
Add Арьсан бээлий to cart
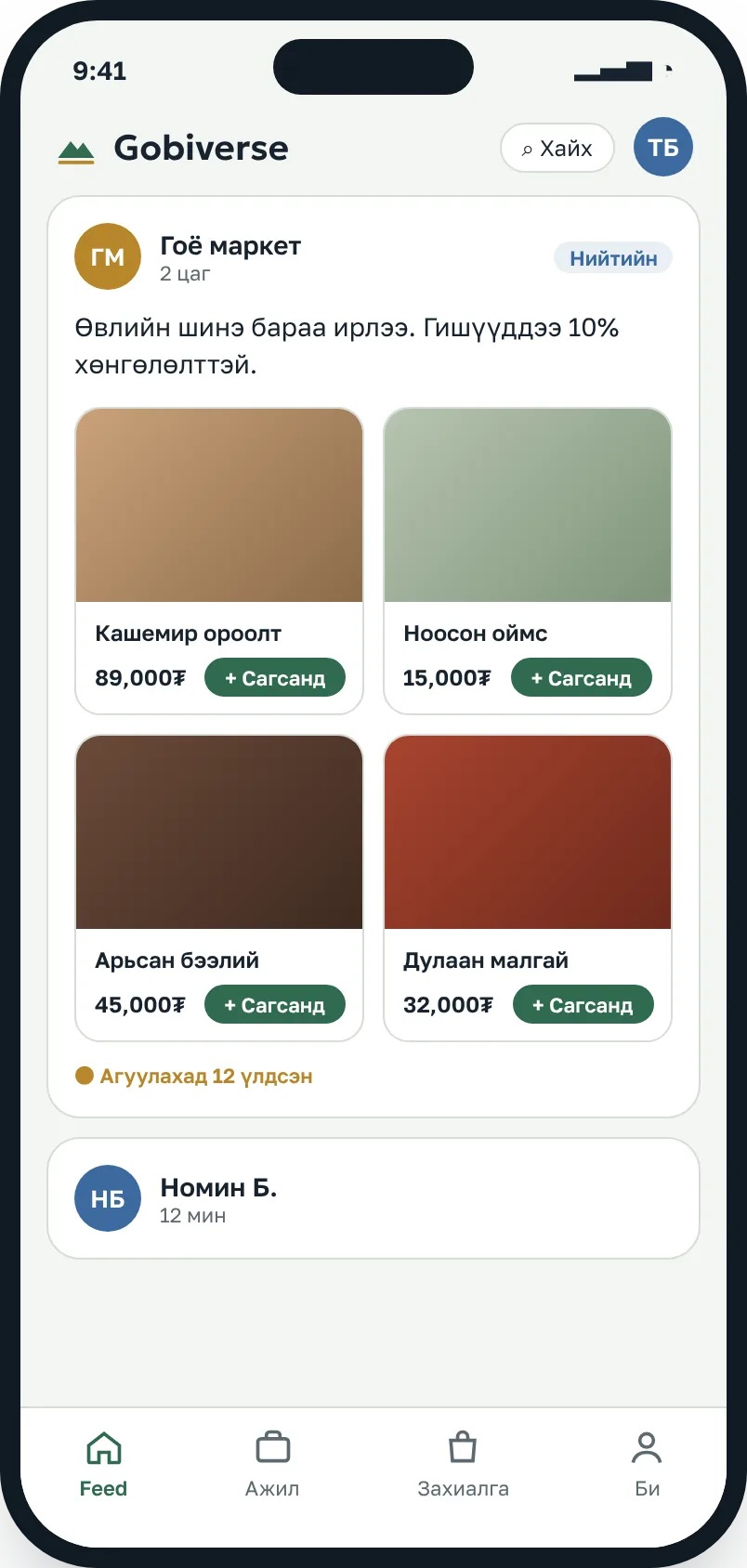pos(275,1005)
